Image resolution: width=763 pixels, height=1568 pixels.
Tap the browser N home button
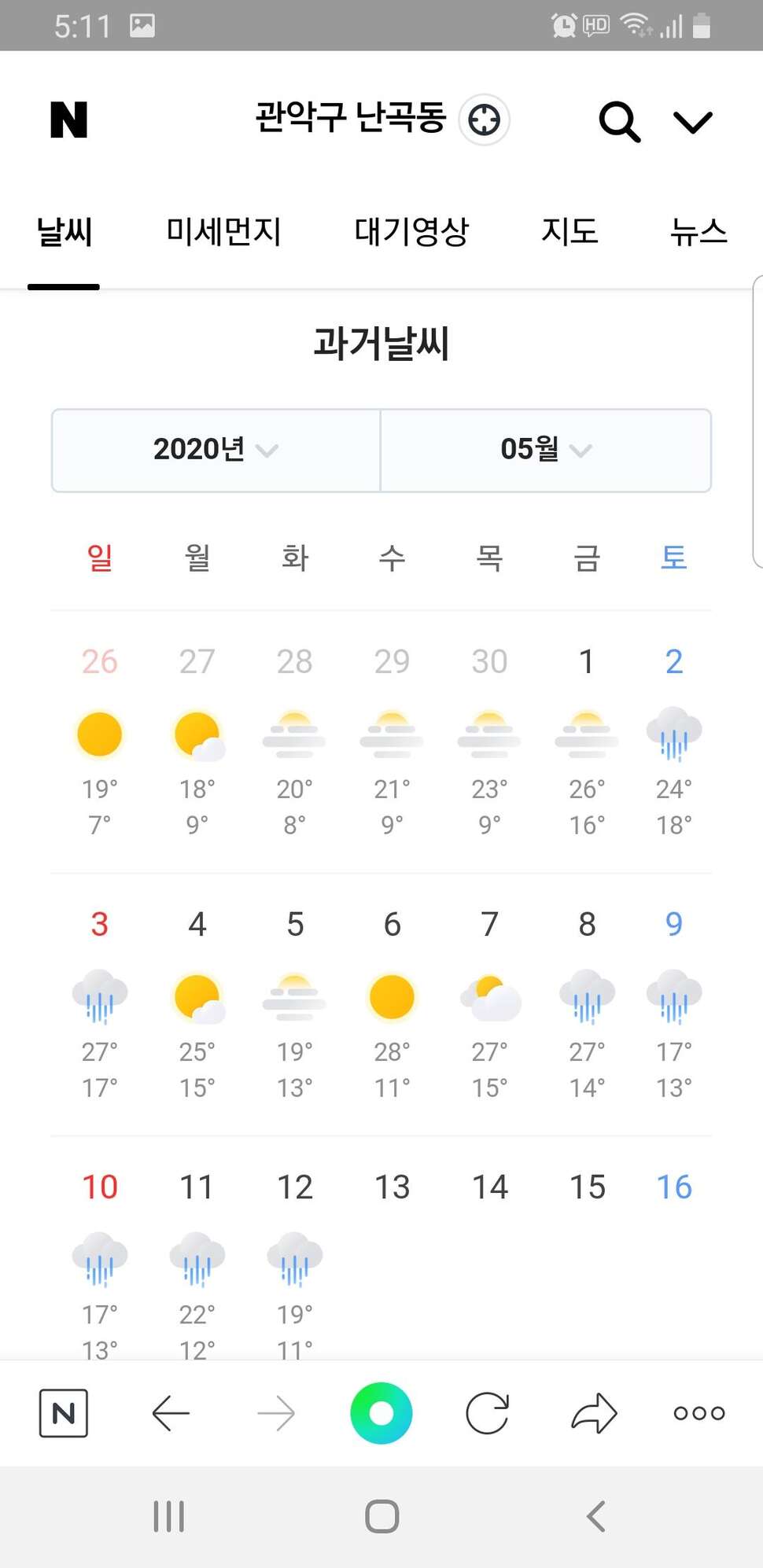(64, 1413)
